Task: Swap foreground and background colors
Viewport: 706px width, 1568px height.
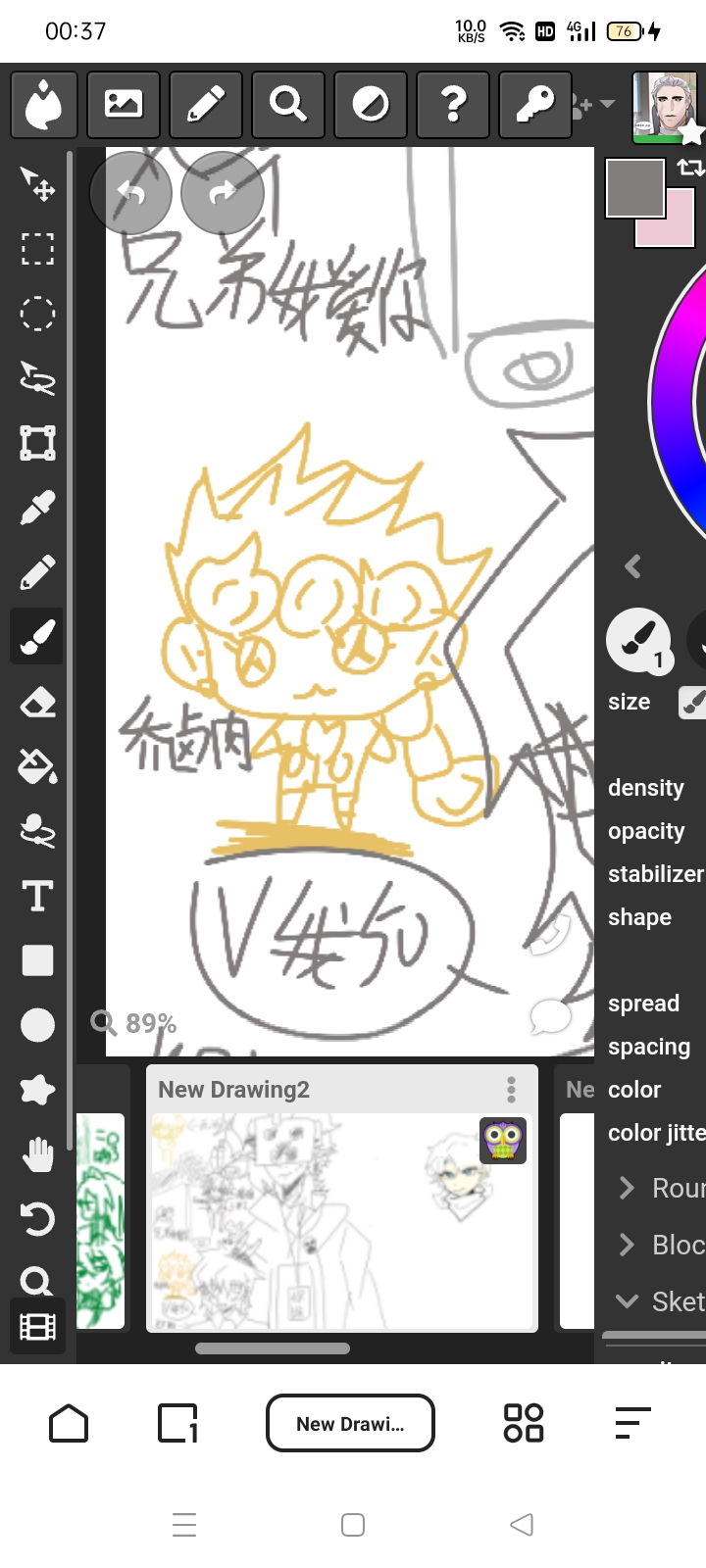Action: (x=690, y=168)
